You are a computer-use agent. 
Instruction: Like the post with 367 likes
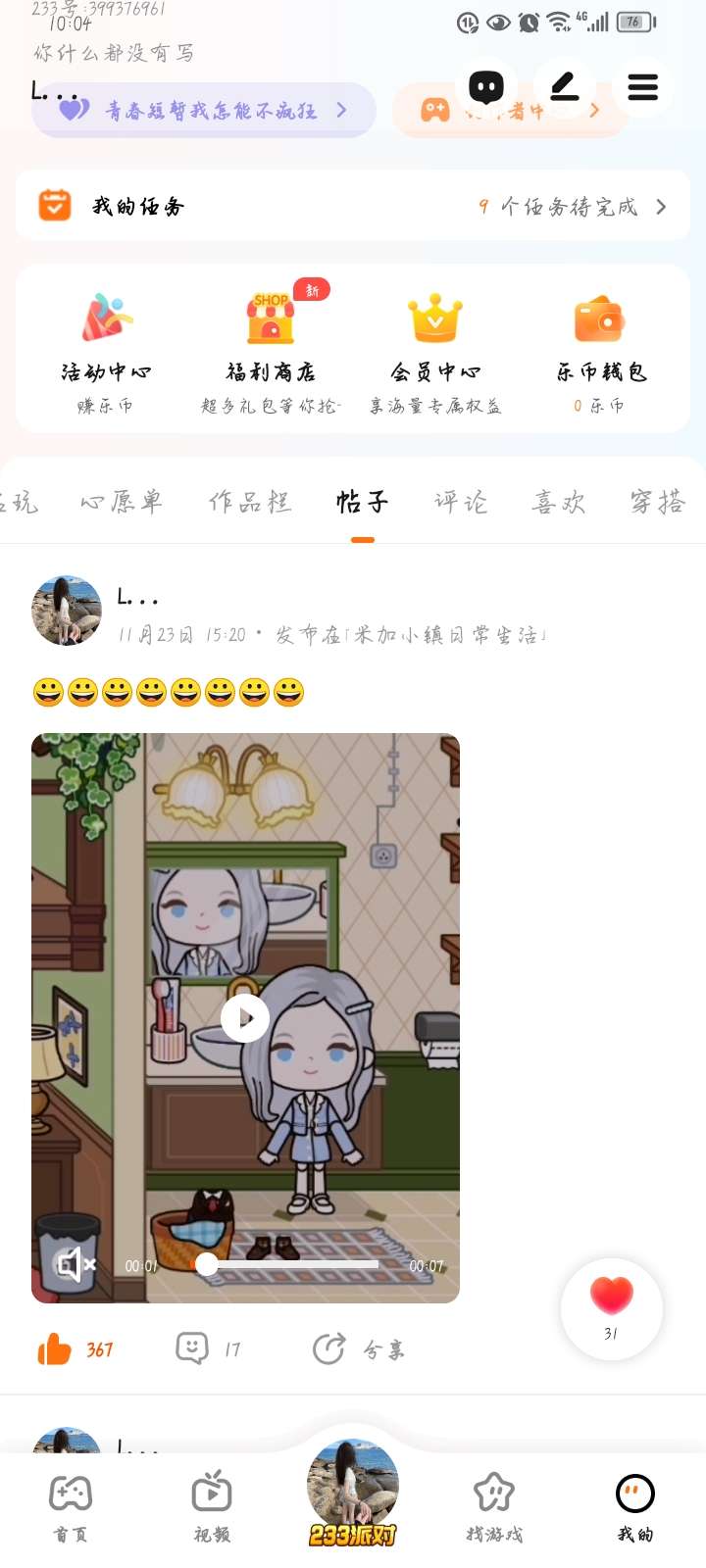56,1349
